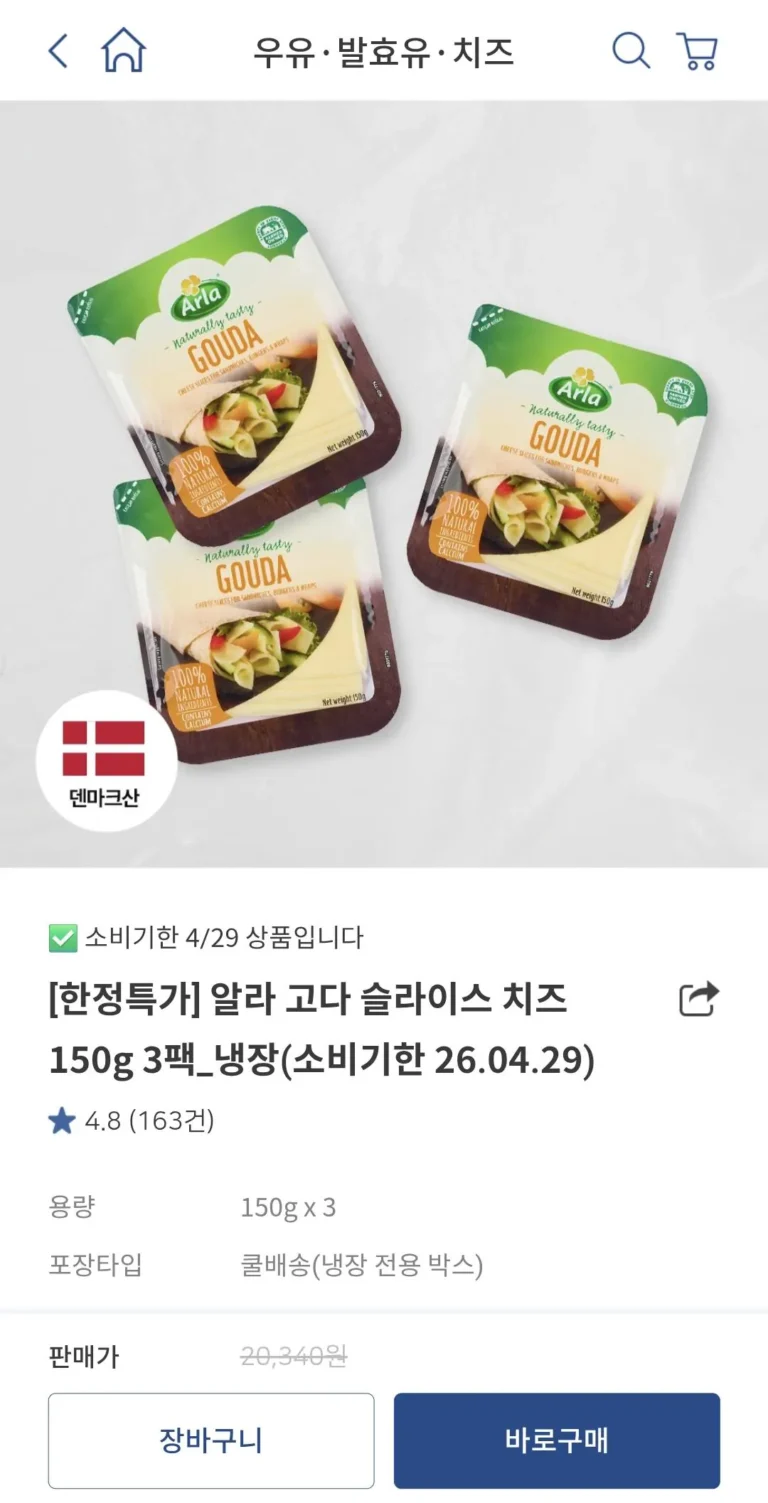
Task: Share the Arla Gouda cheese product
Action: tap(698, 999)
